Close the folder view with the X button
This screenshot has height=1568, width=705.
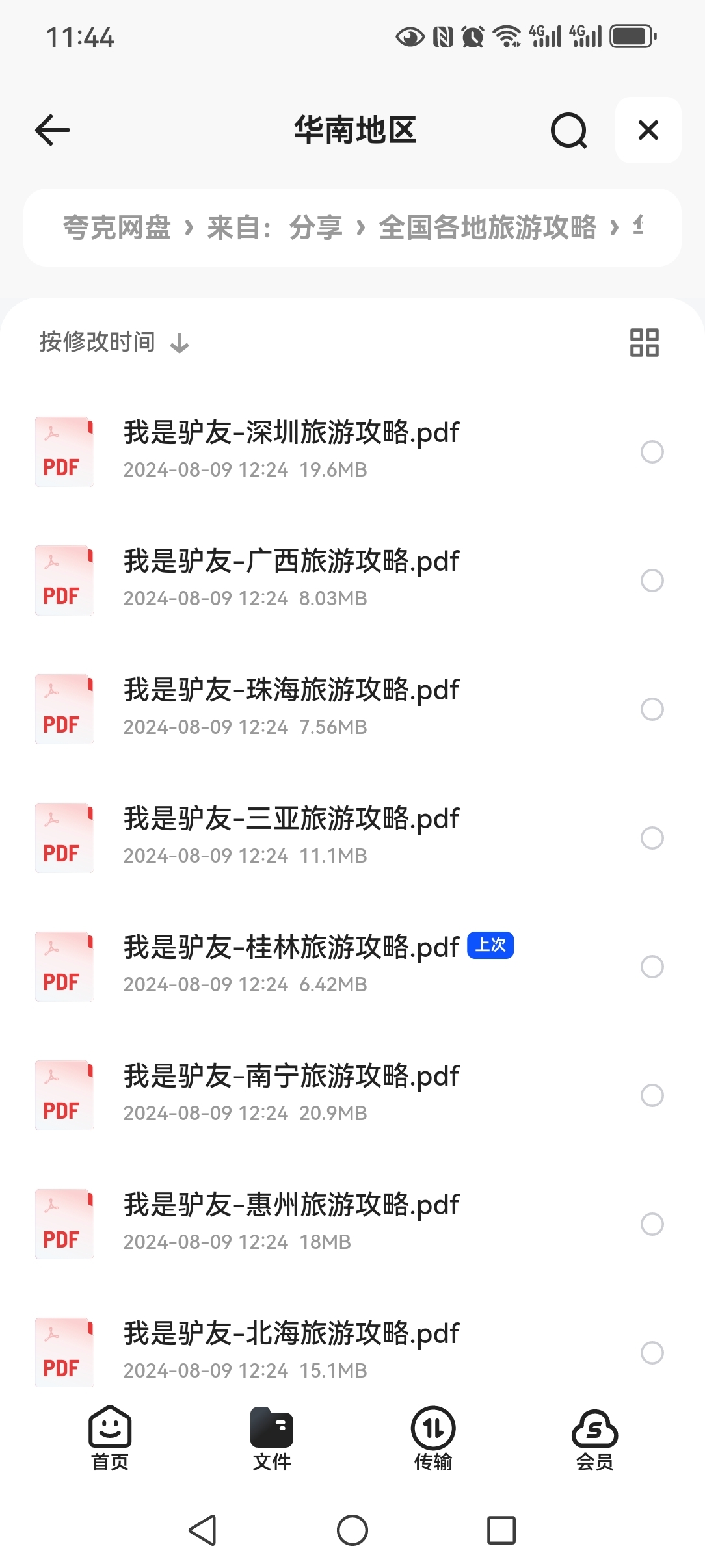click(648, 130)
